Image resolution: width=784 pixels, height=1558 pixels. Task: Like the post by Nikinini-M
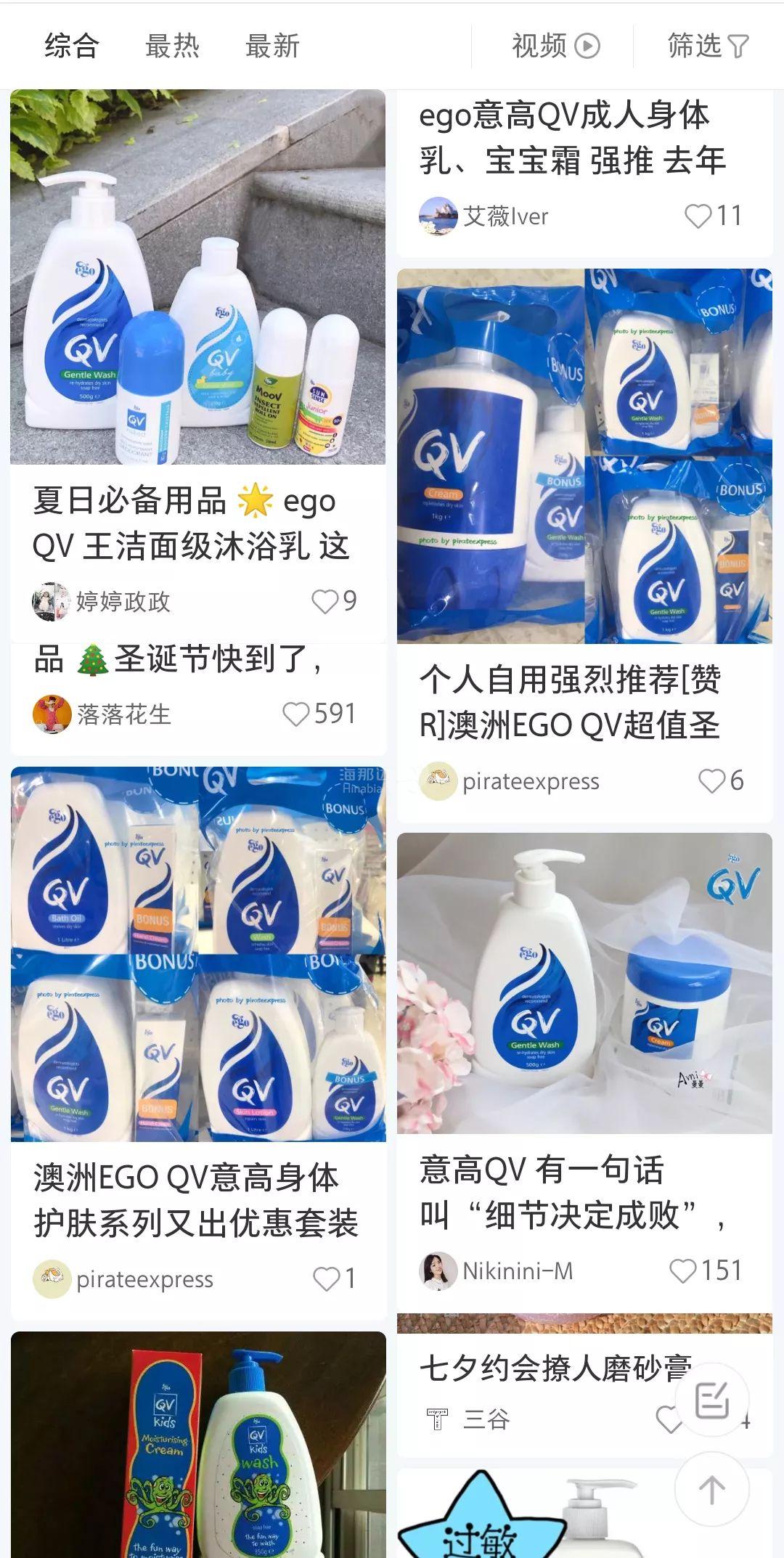(682, 1271)
